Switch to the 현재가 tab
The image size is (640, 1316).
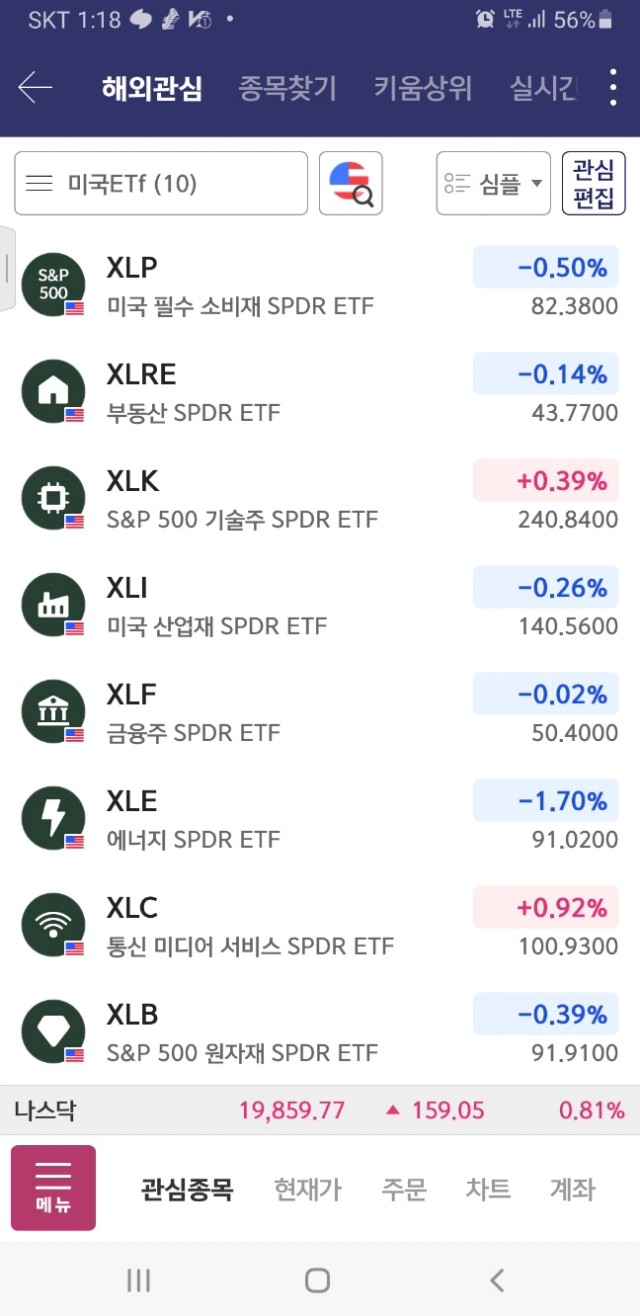point(308,1189)
